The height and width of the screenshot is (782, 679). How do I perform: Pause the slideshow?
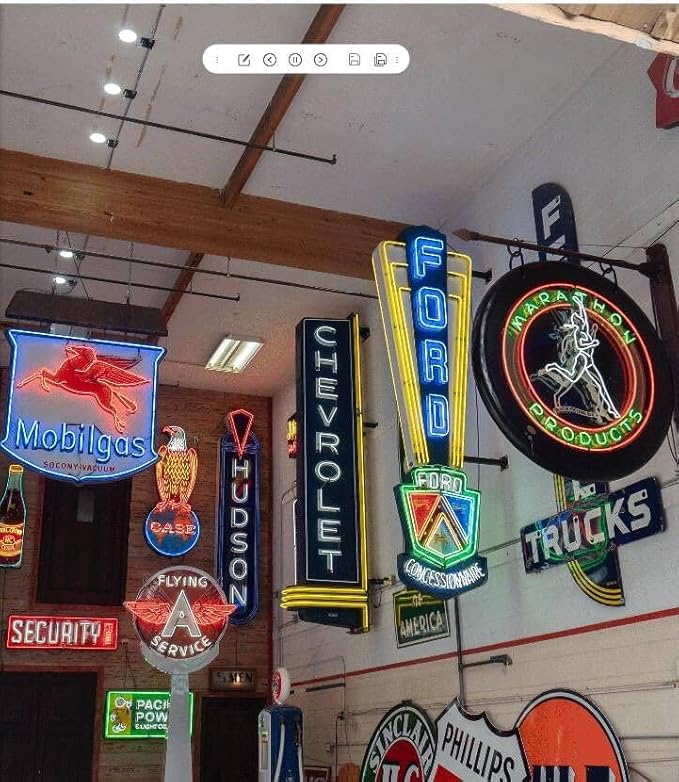tap(295, 60)
